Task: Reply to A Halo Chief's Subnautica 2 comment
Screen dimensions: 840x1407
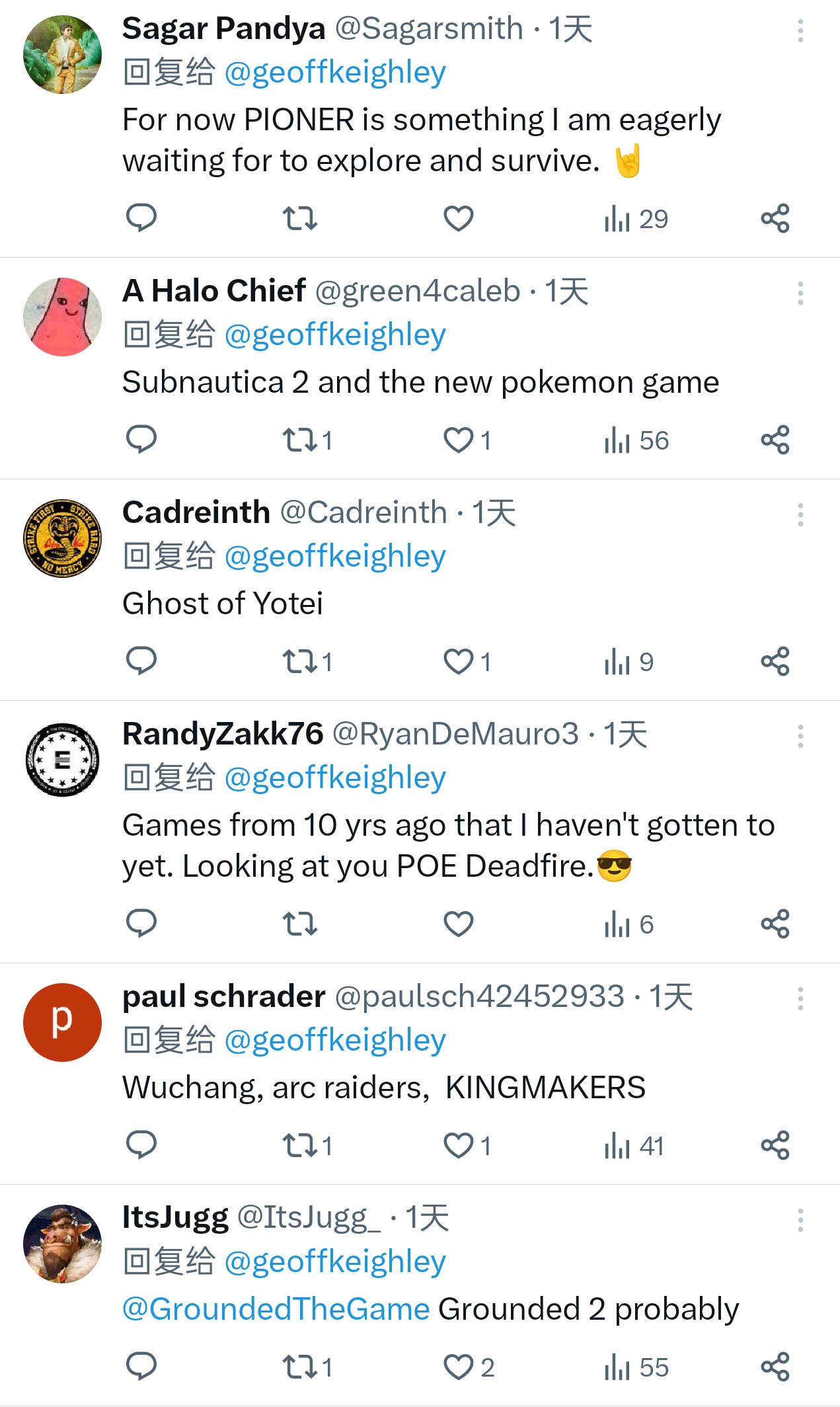Action: click(x=141, y=440)
